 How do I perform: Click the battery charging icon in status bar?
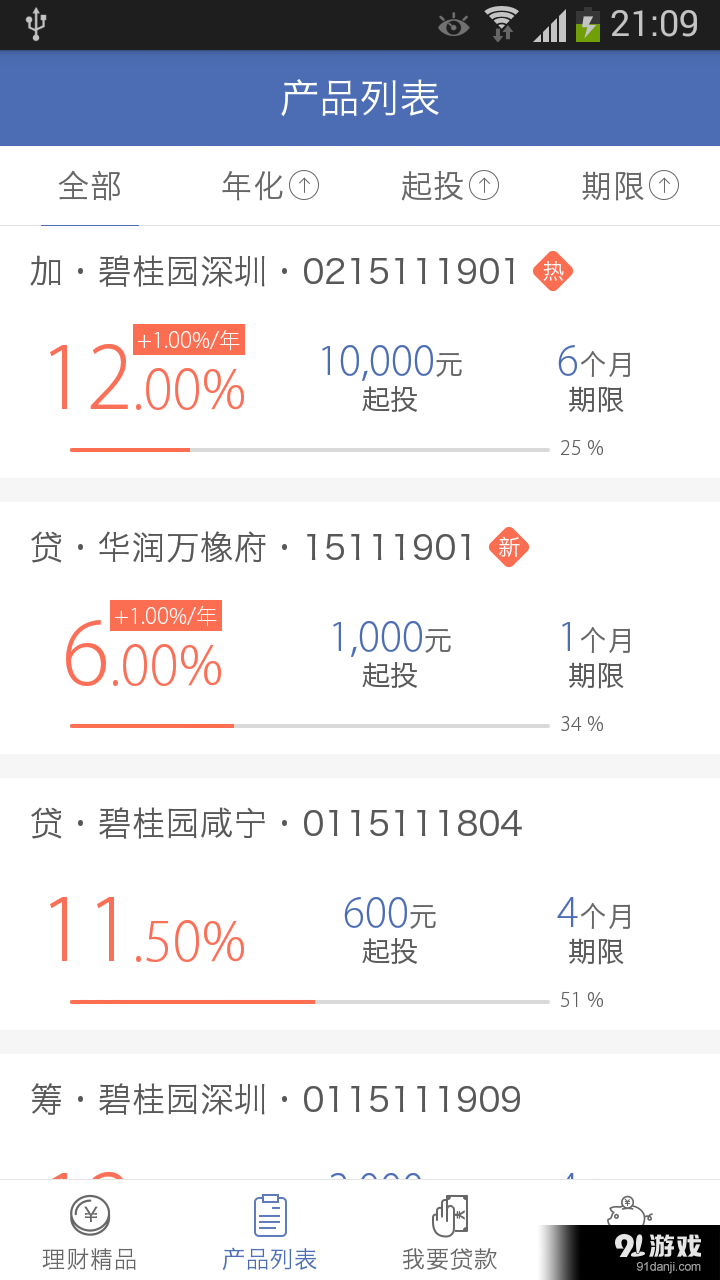[x=588, y=25]
